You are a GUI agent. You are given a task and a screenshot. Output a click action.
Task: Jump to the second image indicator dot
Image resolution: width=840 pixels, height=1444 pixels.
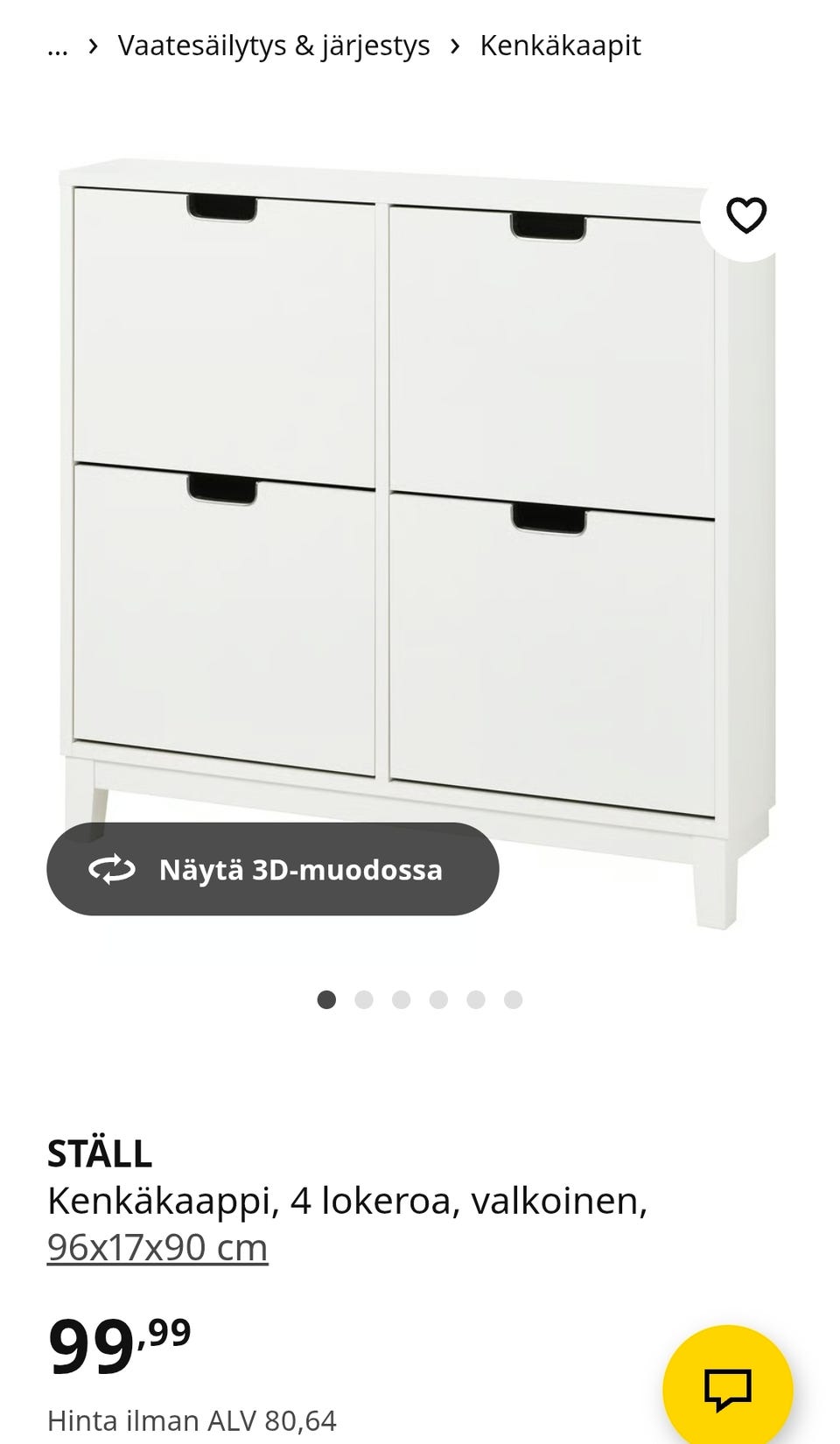(364, 999)
